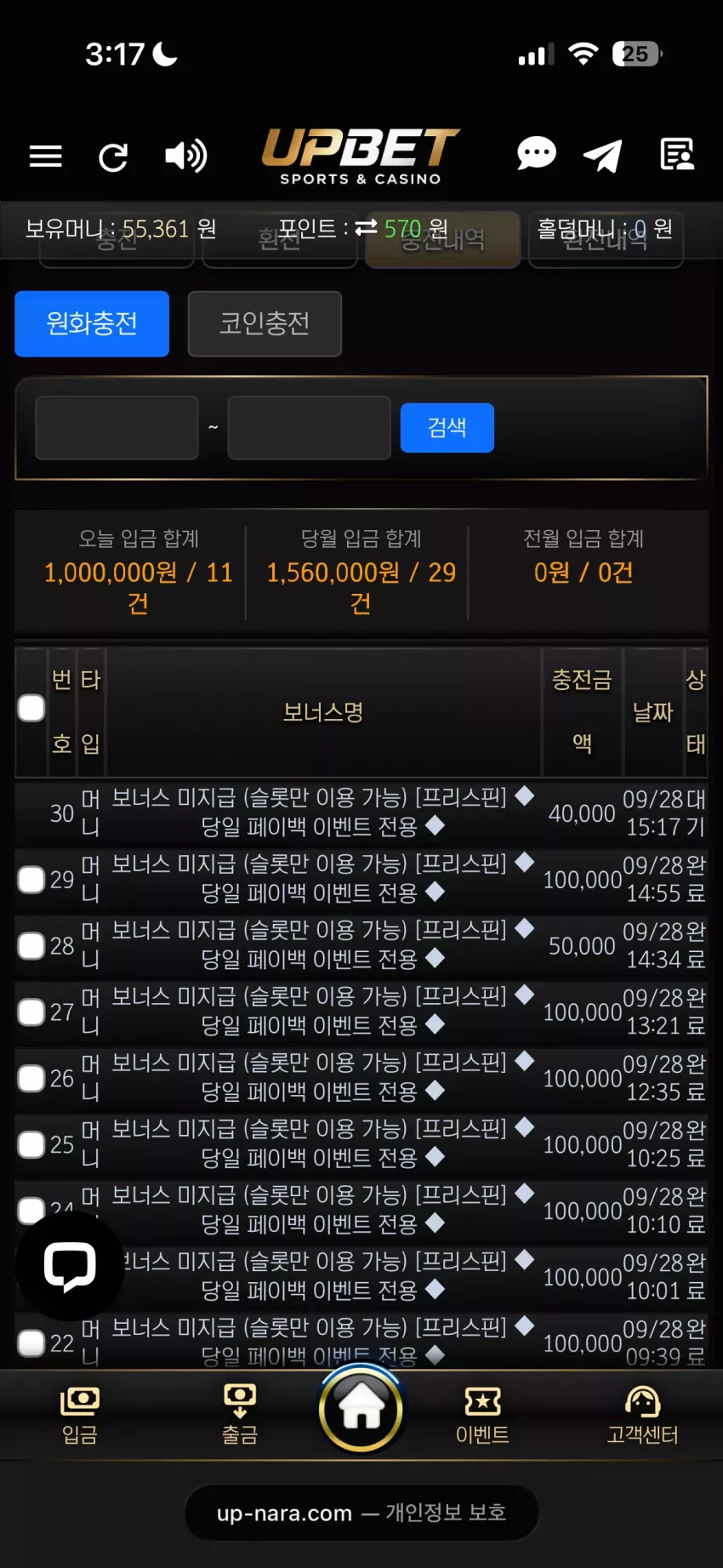Screen dimensions: 723x1568
Task: Tap the start date field
Action: (x=117, y=427)
